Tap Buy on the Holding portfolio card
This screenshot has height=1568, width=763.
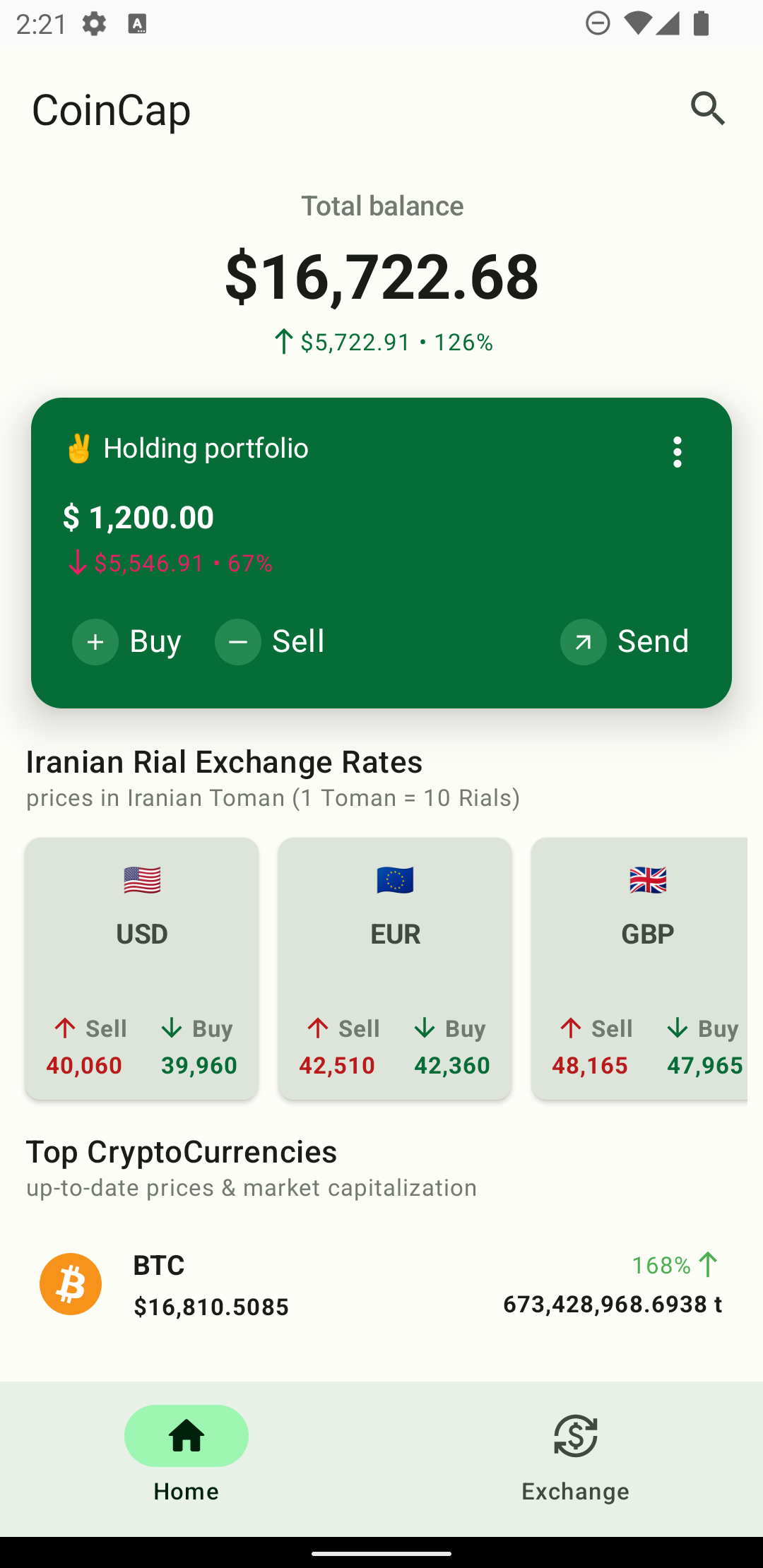pyautogui.click(x=127, y=641)
